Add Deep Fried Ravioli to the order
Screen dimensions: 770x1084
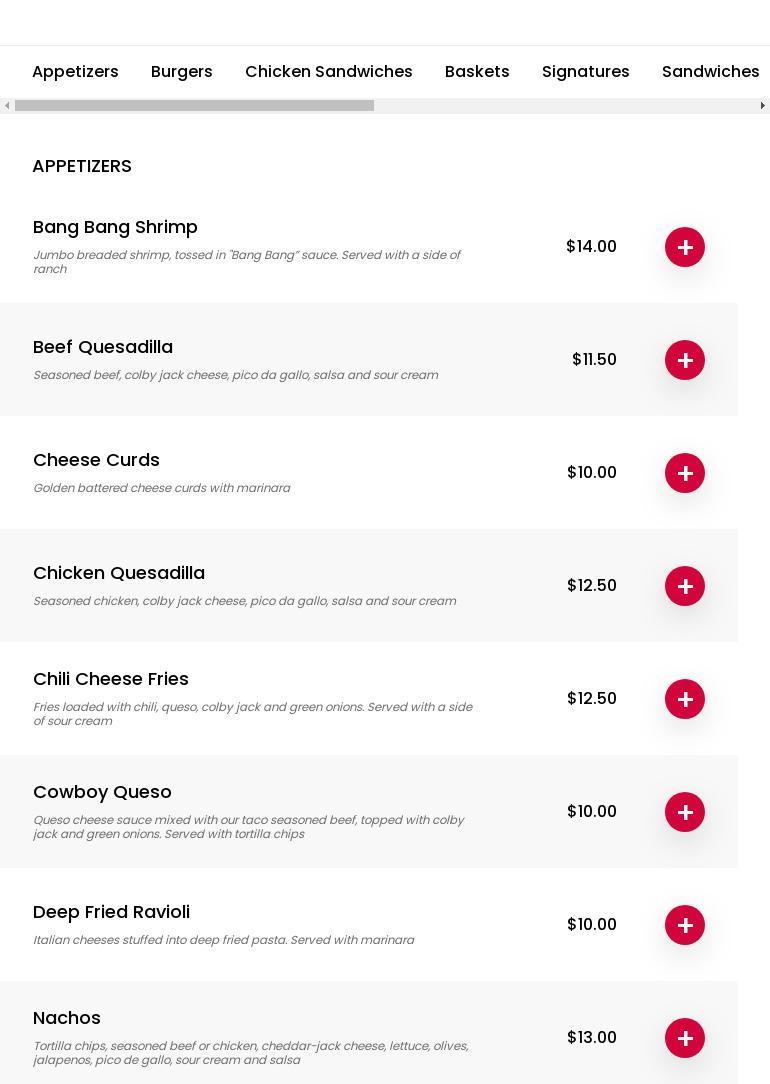tap(685, 925)
